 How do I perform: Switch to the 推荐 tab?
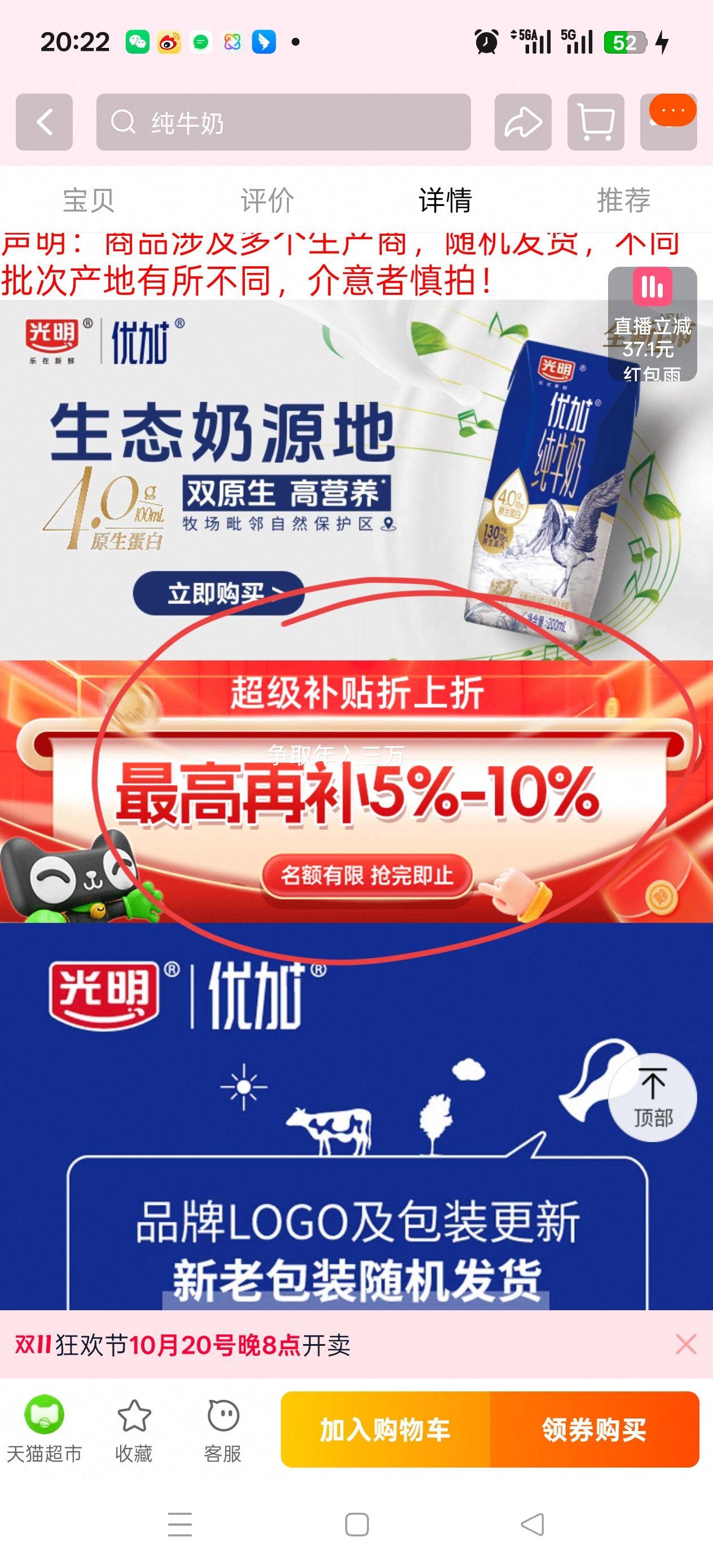pyautogui.click(x=623, y=200)
